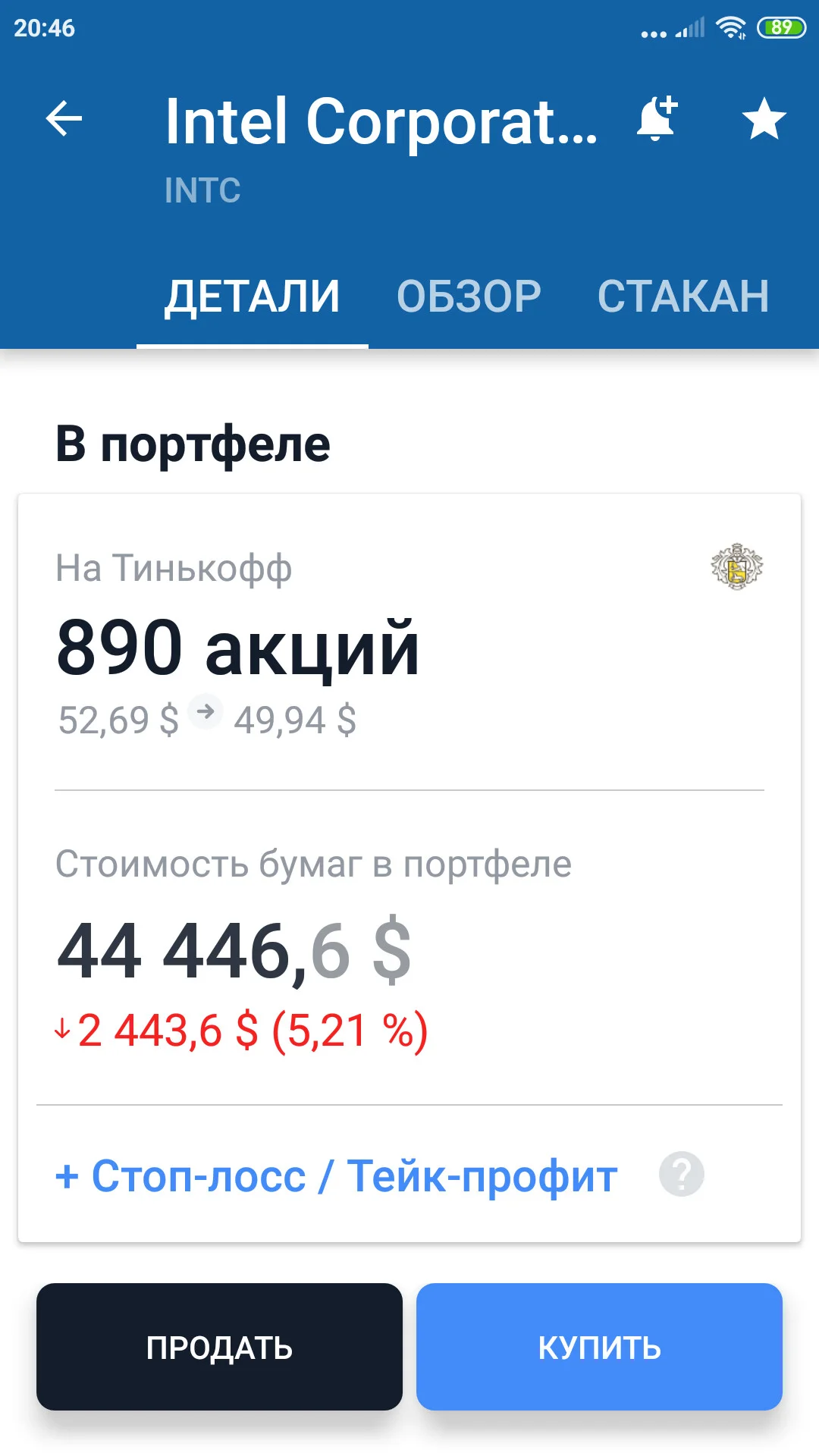819x1456 pixels.
Task: Add Стоп-лосс / Тейк-профит order
Action: point(337,1176)
